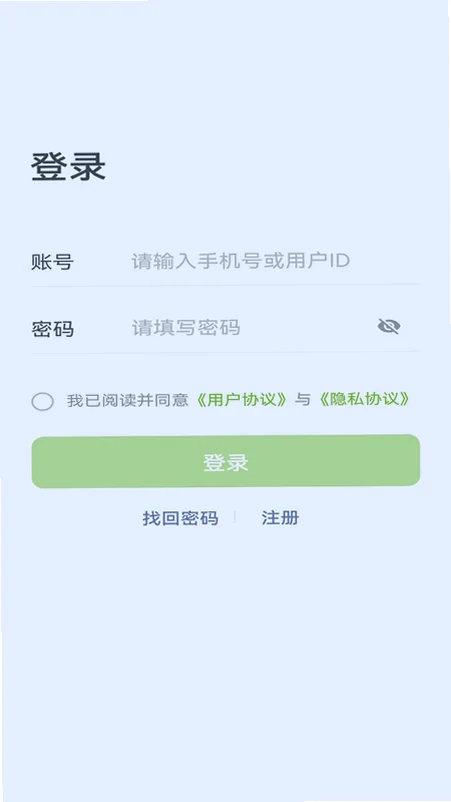Tap the green 登录 button

click(x=226, y=461)
